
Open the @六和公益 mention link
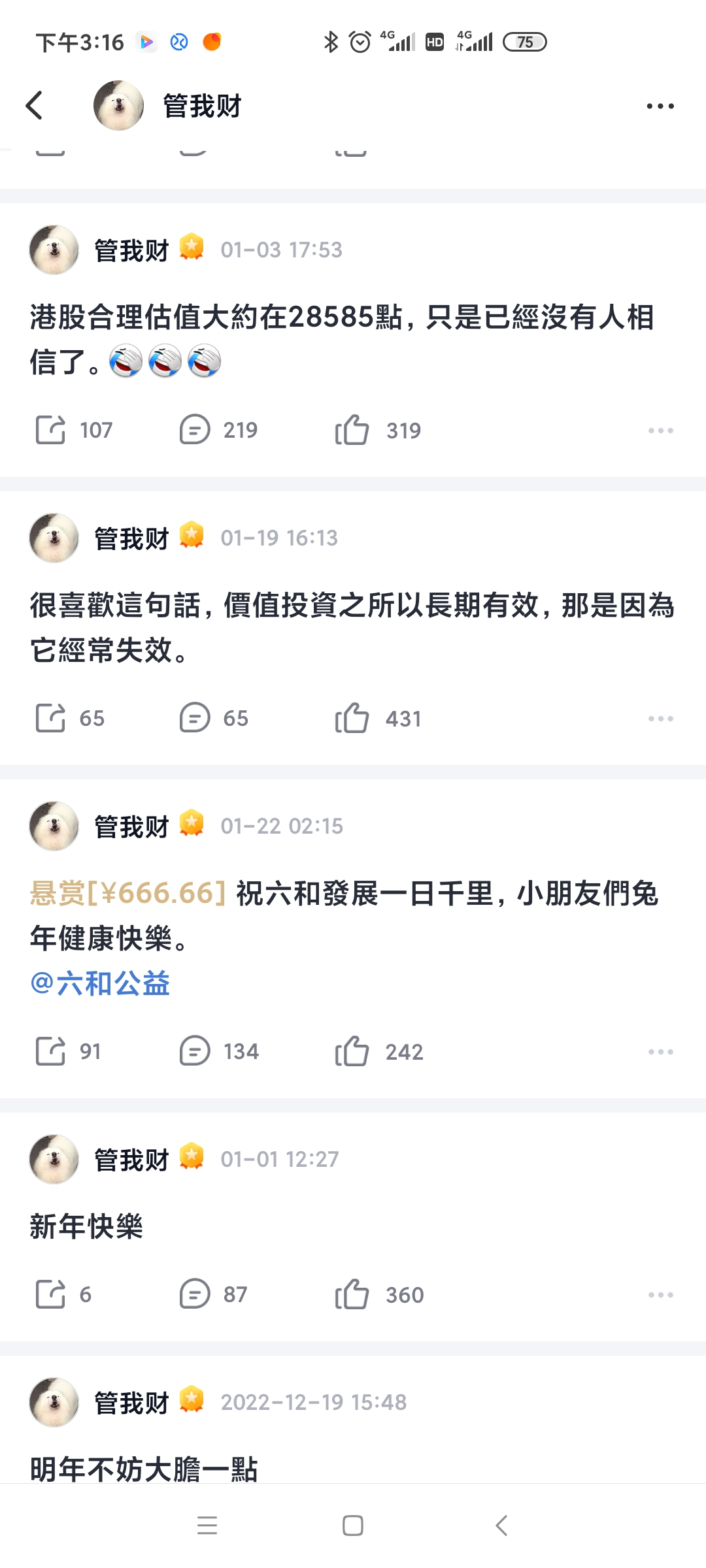(100, 983)
